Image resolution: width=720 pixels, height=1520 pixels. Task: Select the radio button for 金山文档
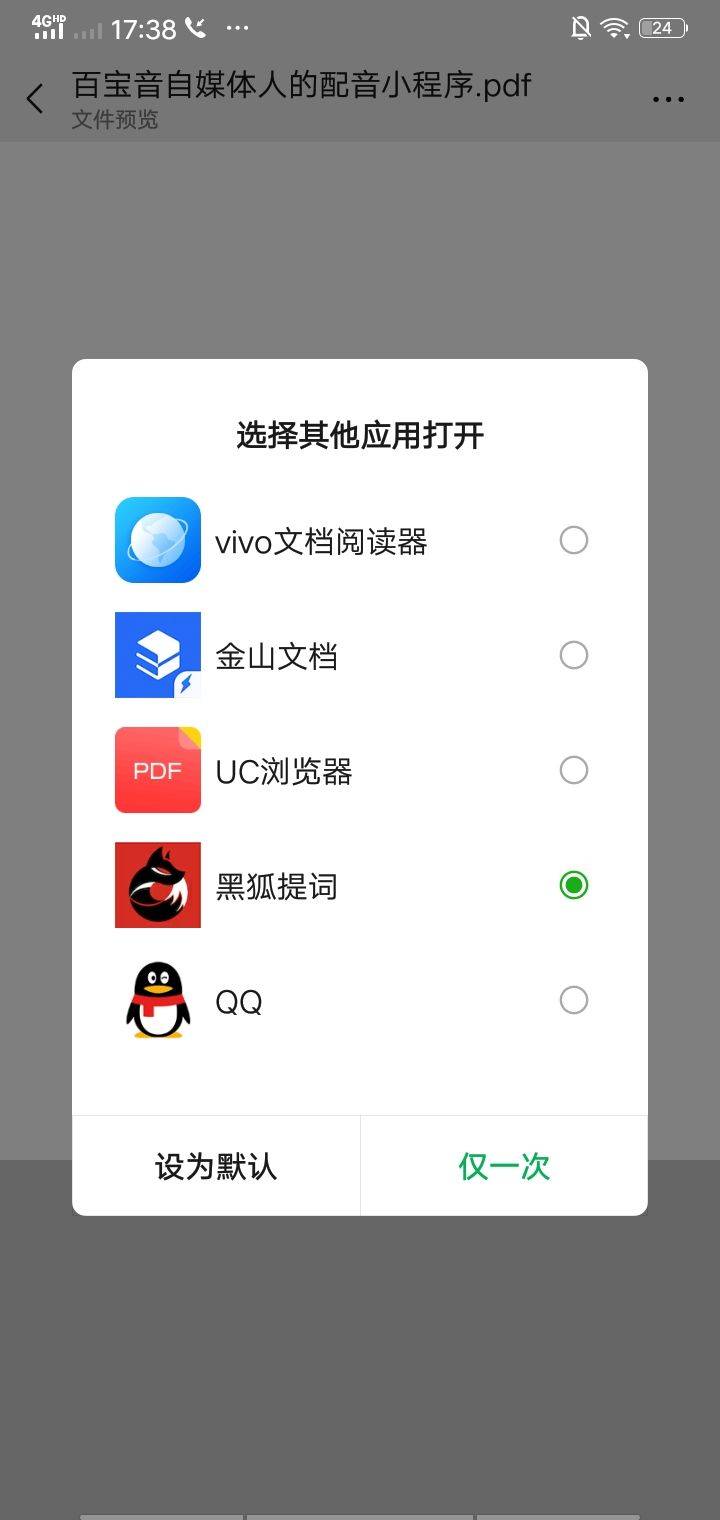(574, 655)
